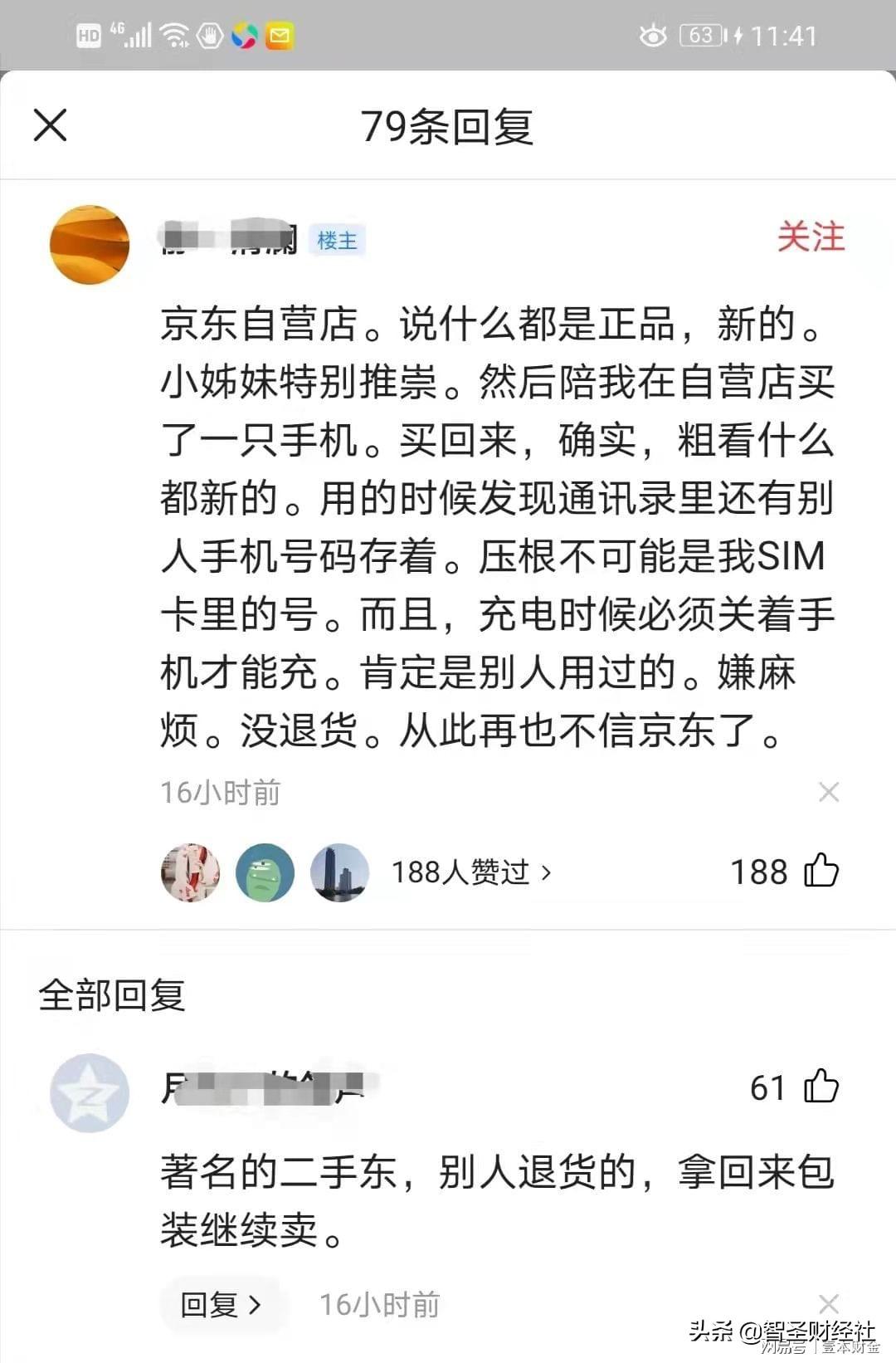Tap the Wi-Fi icon in the status bar

177,35
